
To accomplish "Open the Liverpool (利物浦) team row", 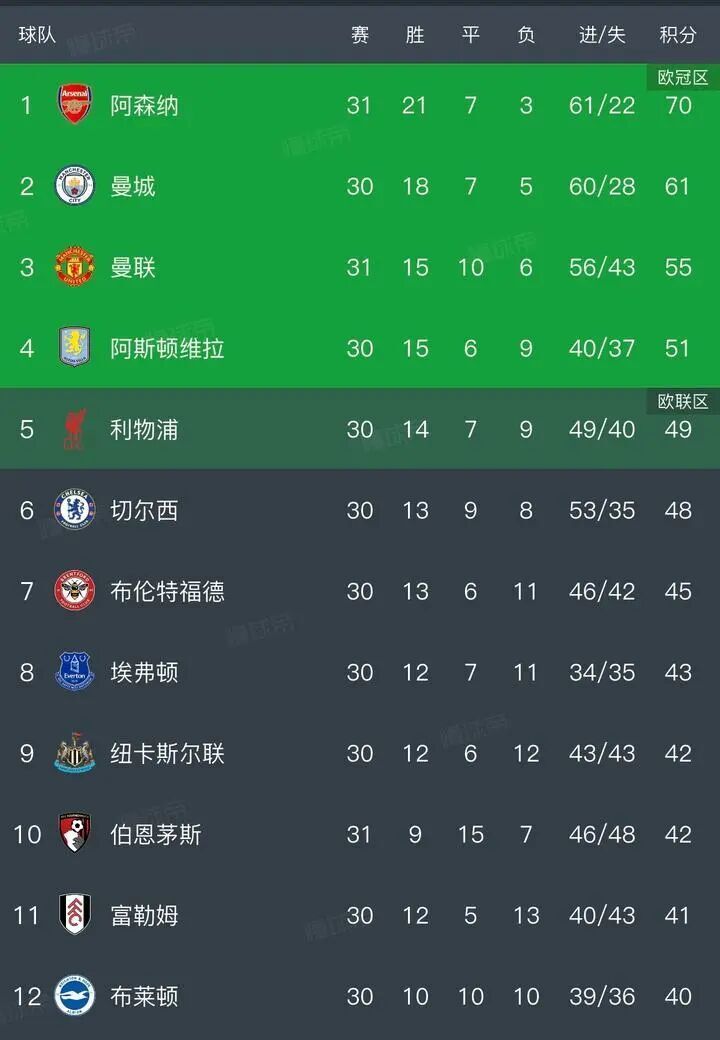I will pos(145,429).
